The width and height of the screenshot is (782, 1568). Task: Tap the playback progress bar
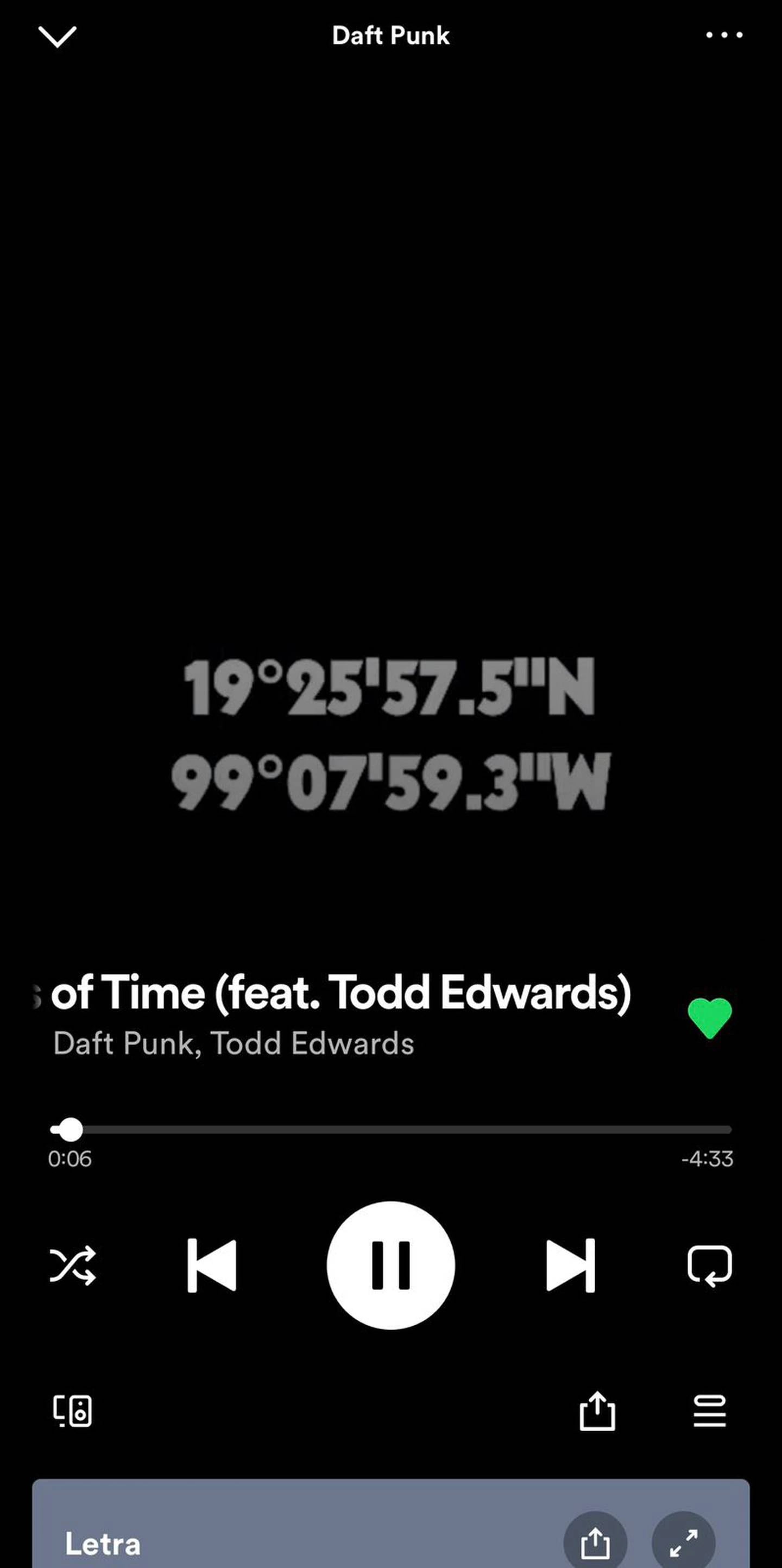point(390,1129)
